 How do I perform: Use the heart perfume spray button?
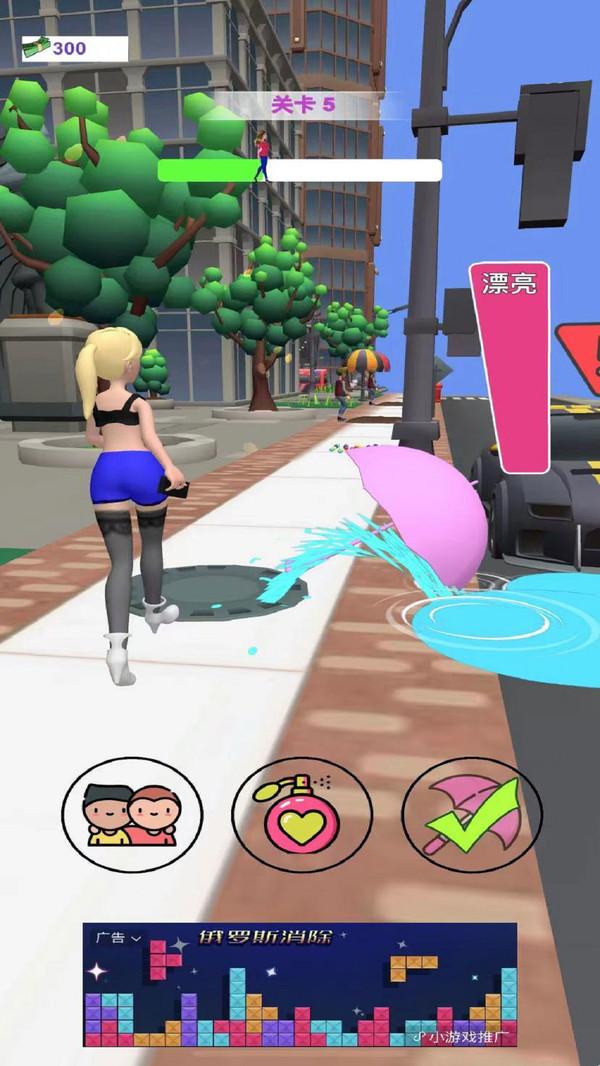pos(301,815)
